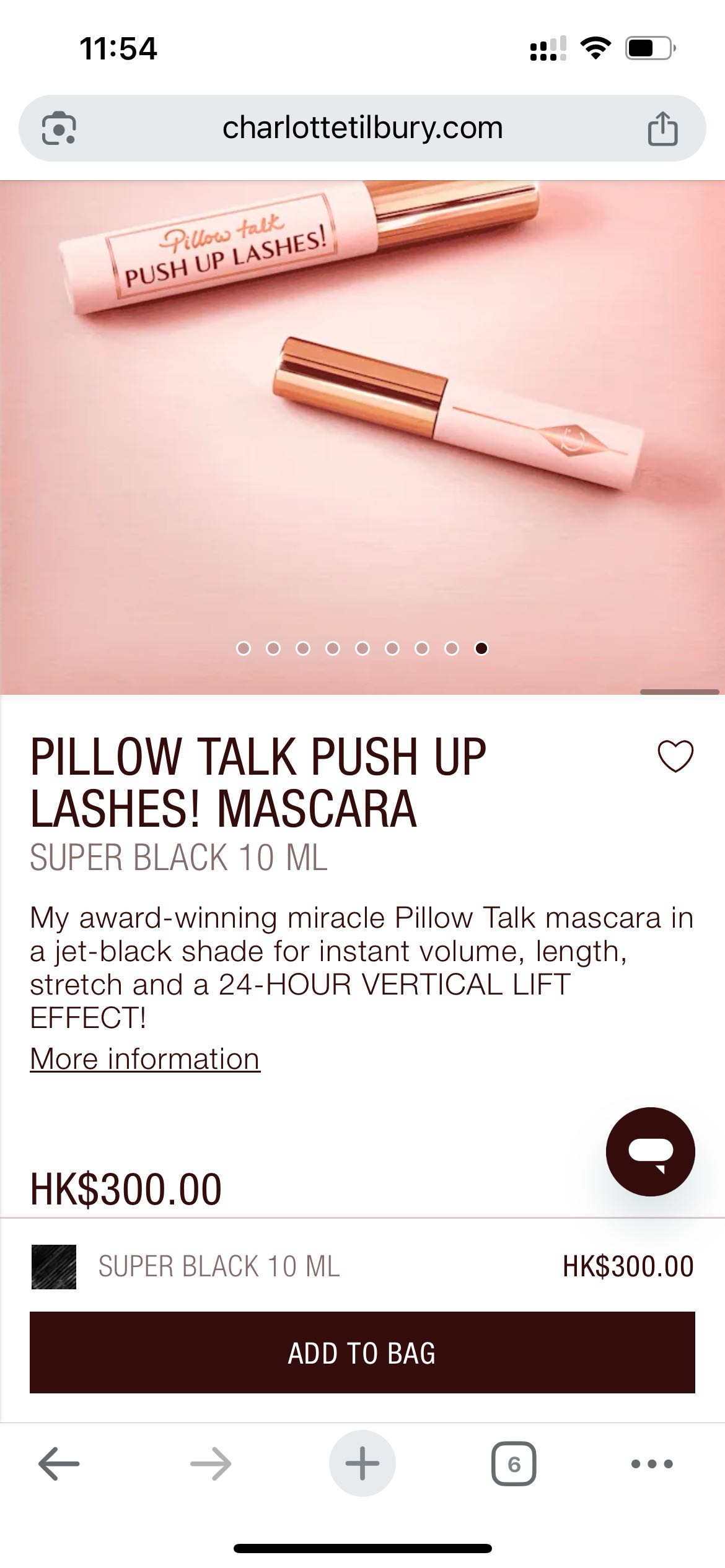
Task: Share this page from the address bar
Action: [x=662, y=129]
